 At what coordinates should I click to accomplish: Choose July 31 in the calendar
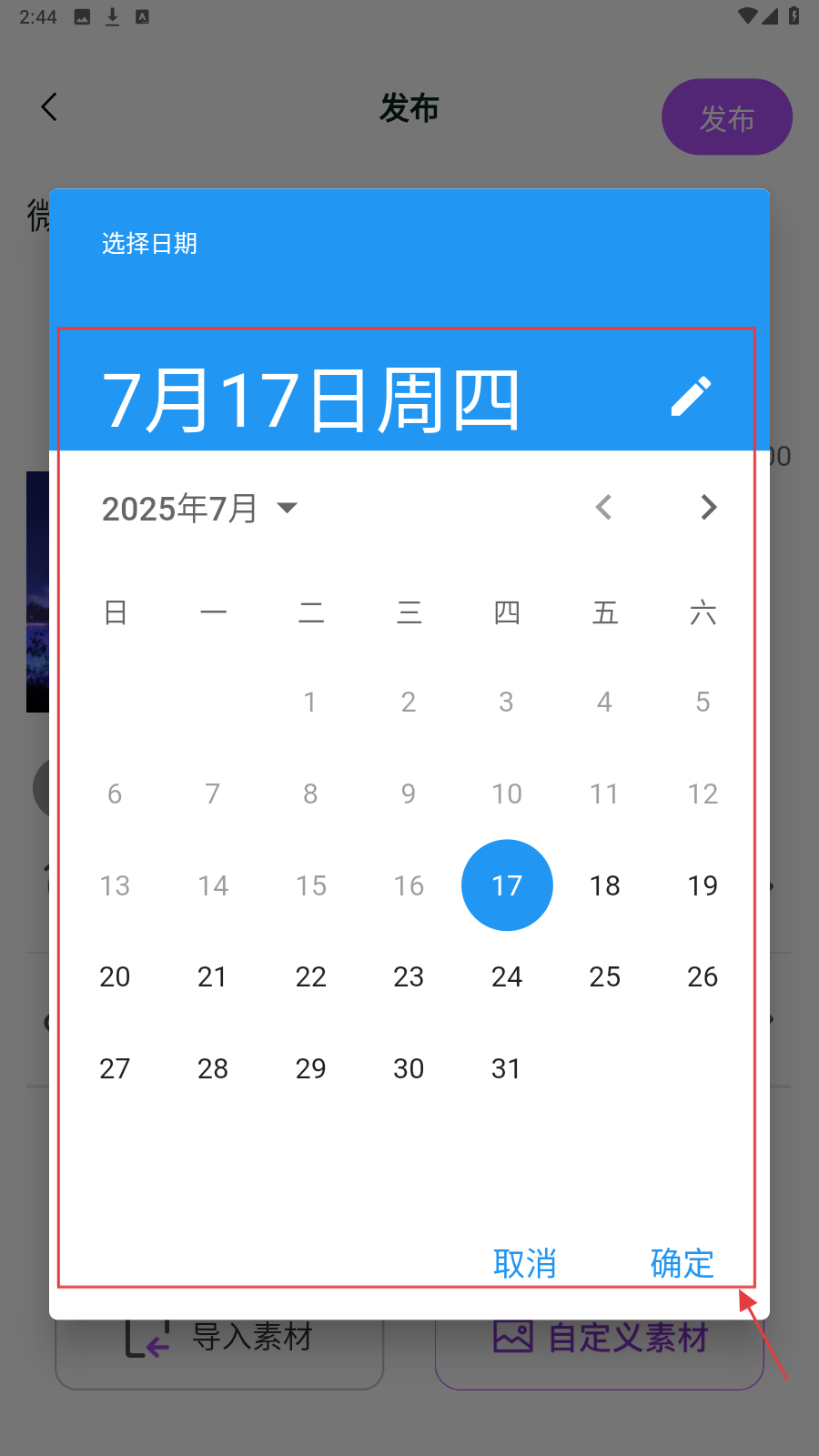click(x=507, y=1068)
